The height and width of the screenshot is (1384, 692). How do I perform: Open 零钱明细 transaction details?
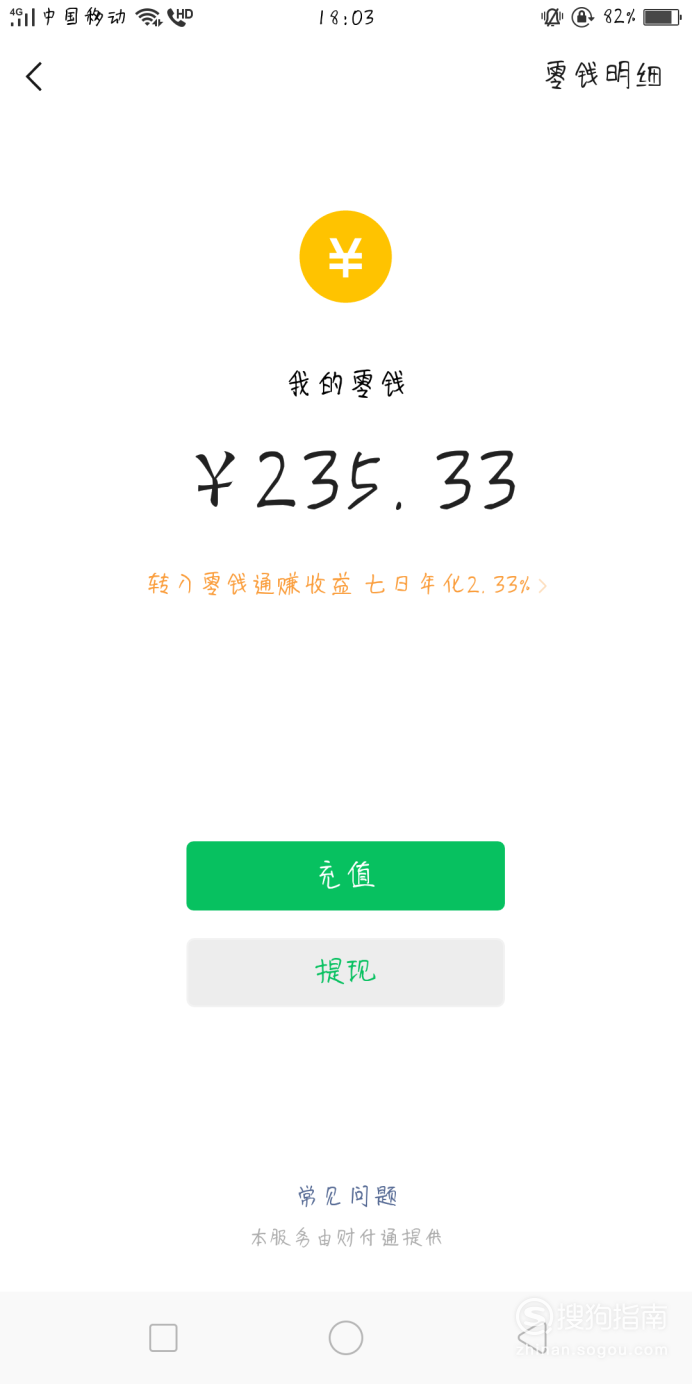tap(603, 75)
